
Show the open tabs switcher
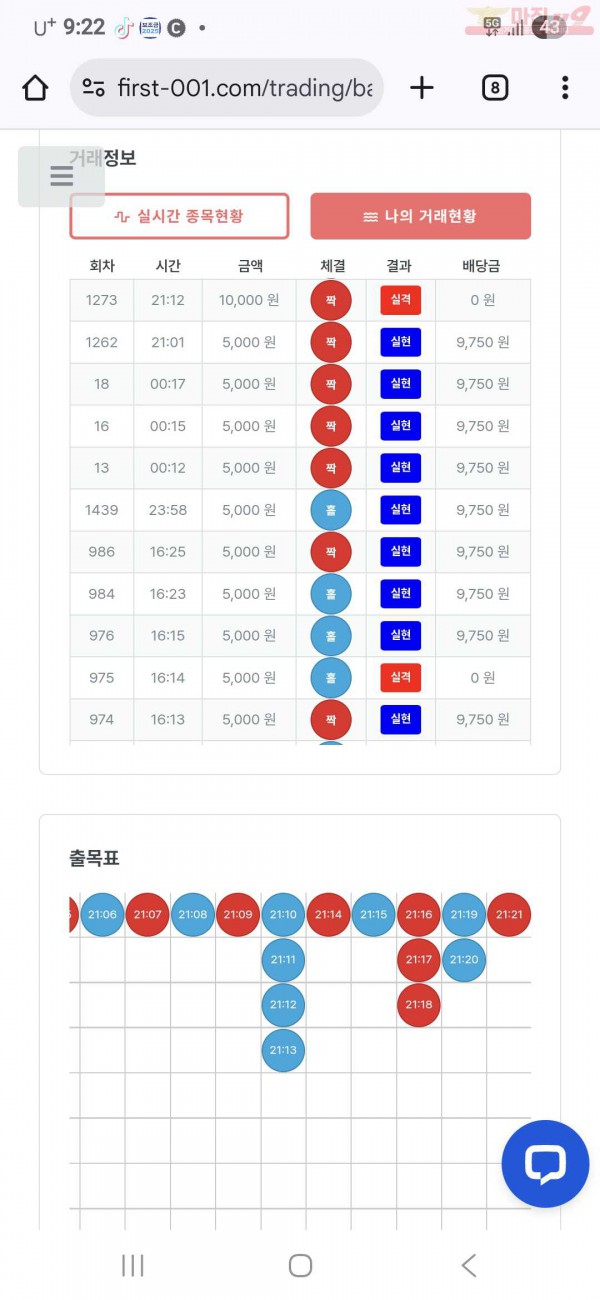494,88
